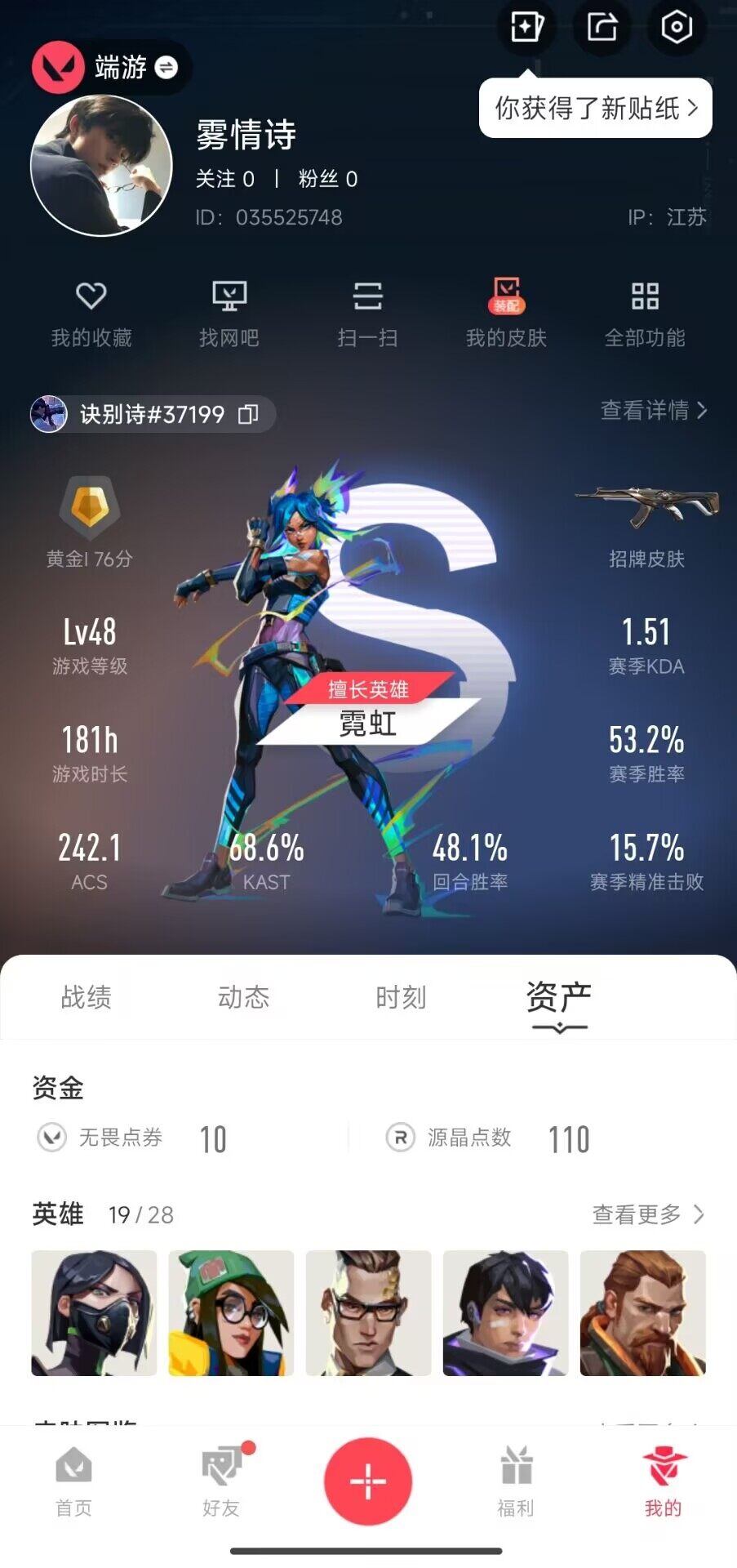Go to the 首页 home tab

[73, 1481]
